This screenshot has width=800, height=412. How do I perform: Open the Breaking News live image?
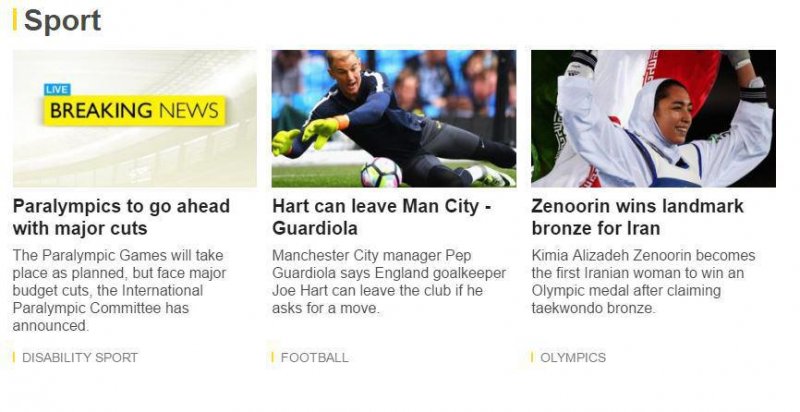point(134,118)
